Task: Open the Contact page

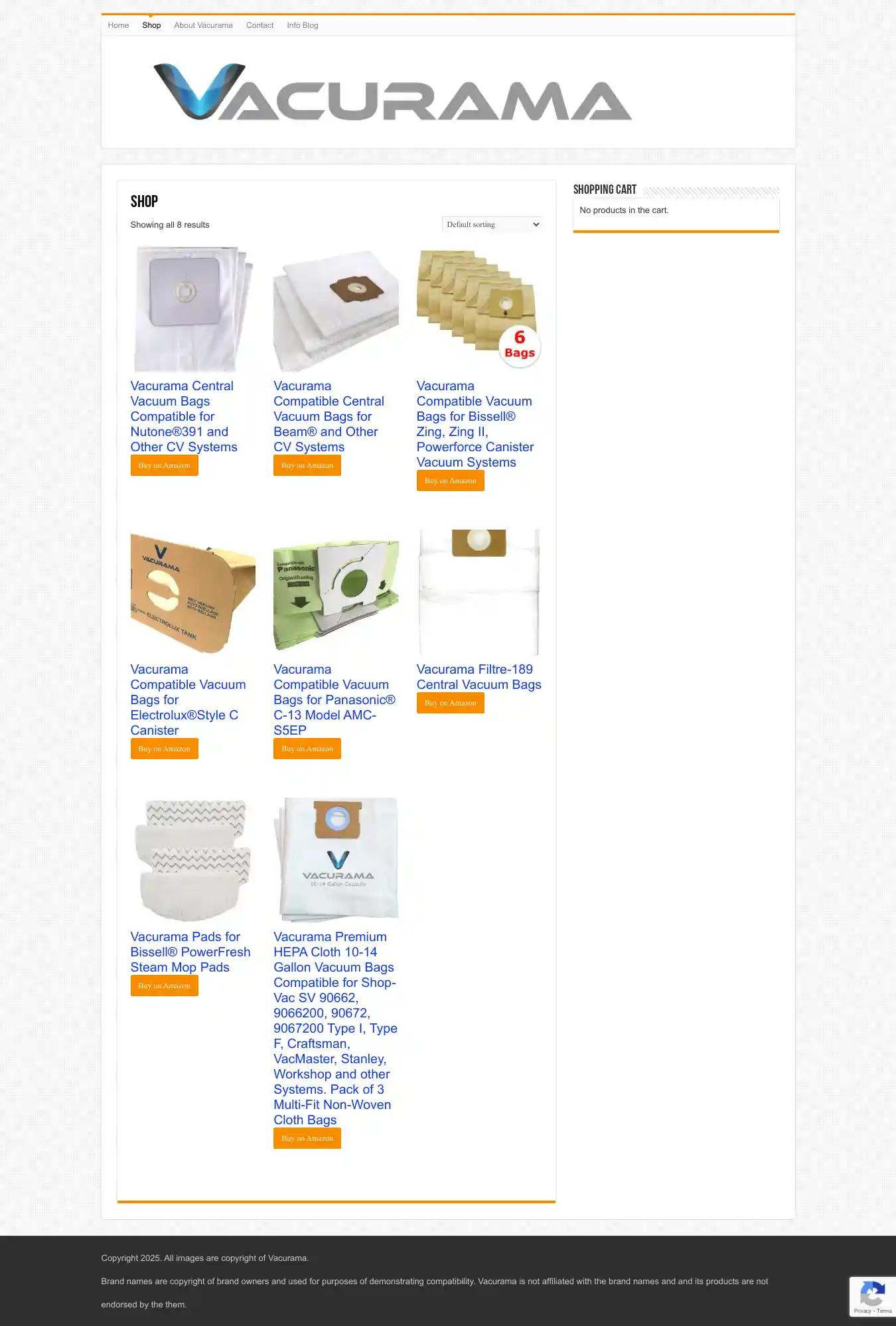Action: [x=260, y=25]
